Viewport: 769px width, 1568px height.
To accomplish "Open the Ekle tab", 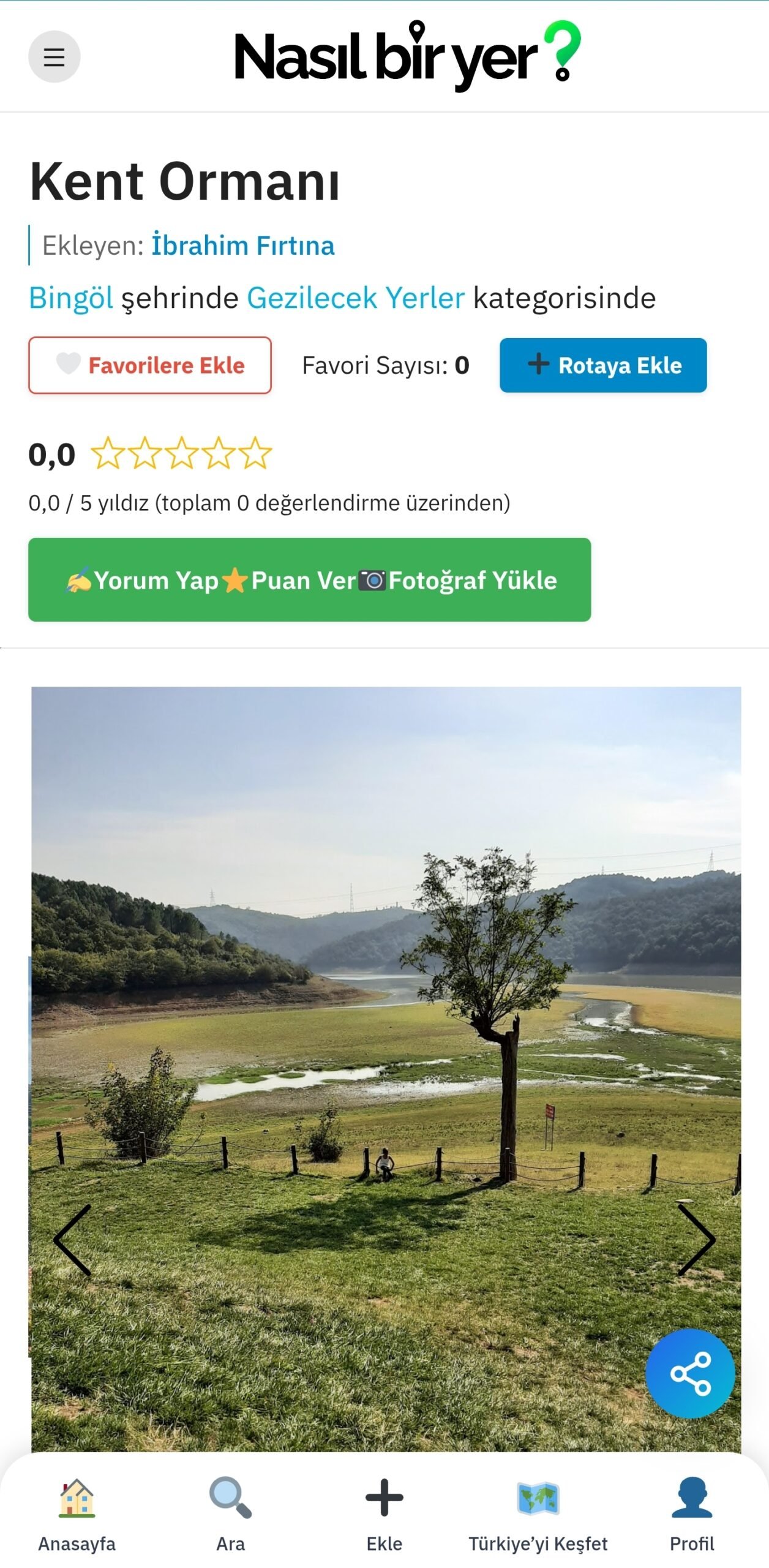I will tap(384, 1514).
